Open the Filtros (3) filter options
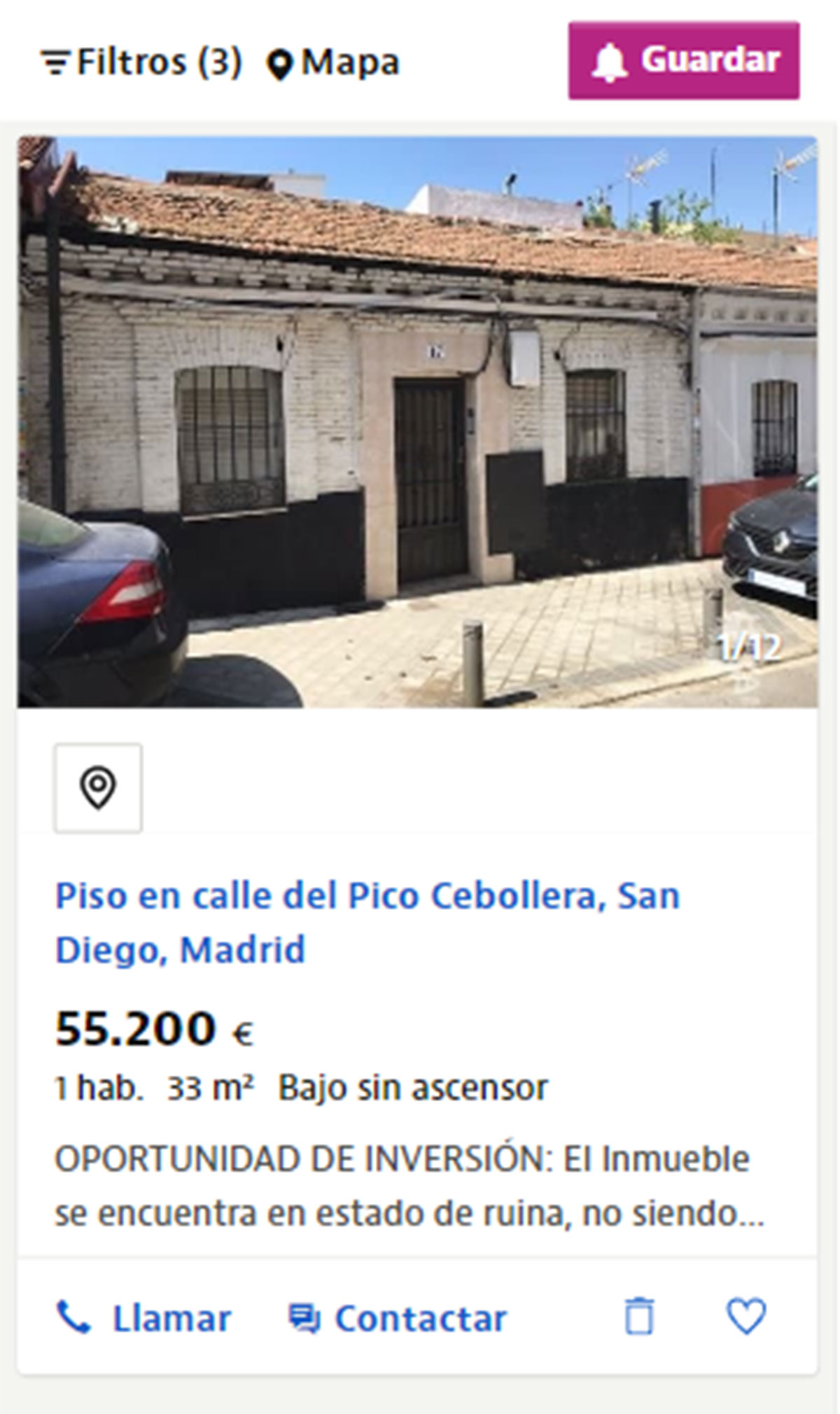This screenshot has height=1414, width=840. [141, 62]
